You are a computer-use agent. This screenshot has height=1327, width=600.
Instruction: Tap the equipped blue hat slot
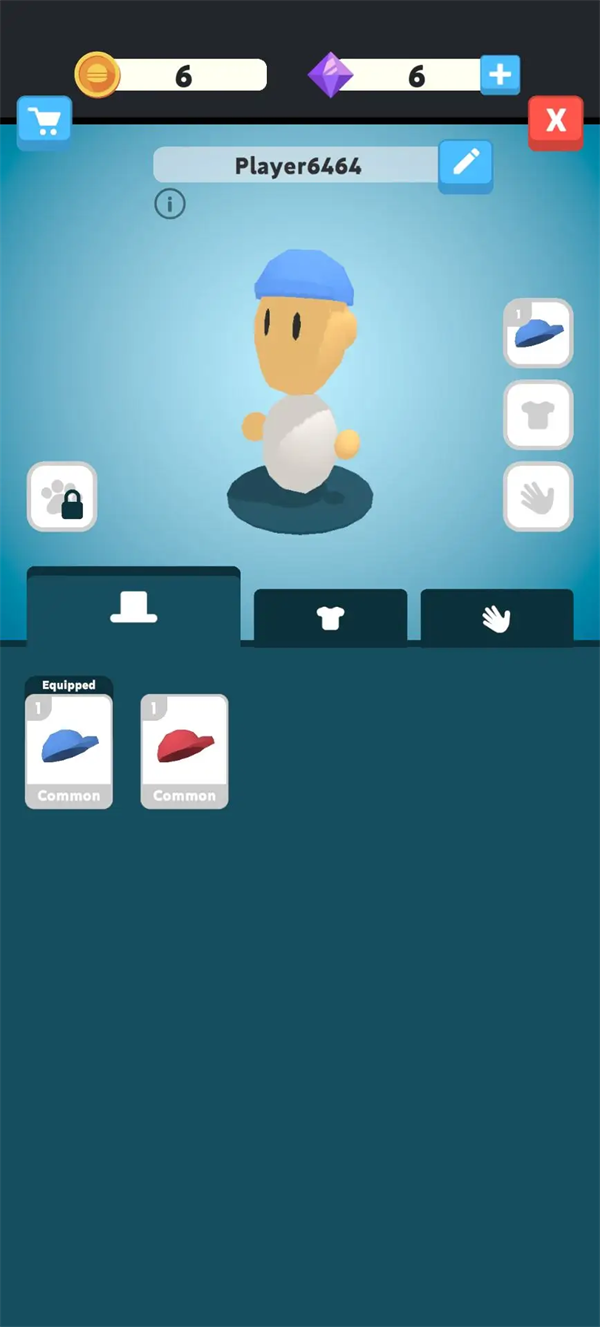tap(538, 333)
